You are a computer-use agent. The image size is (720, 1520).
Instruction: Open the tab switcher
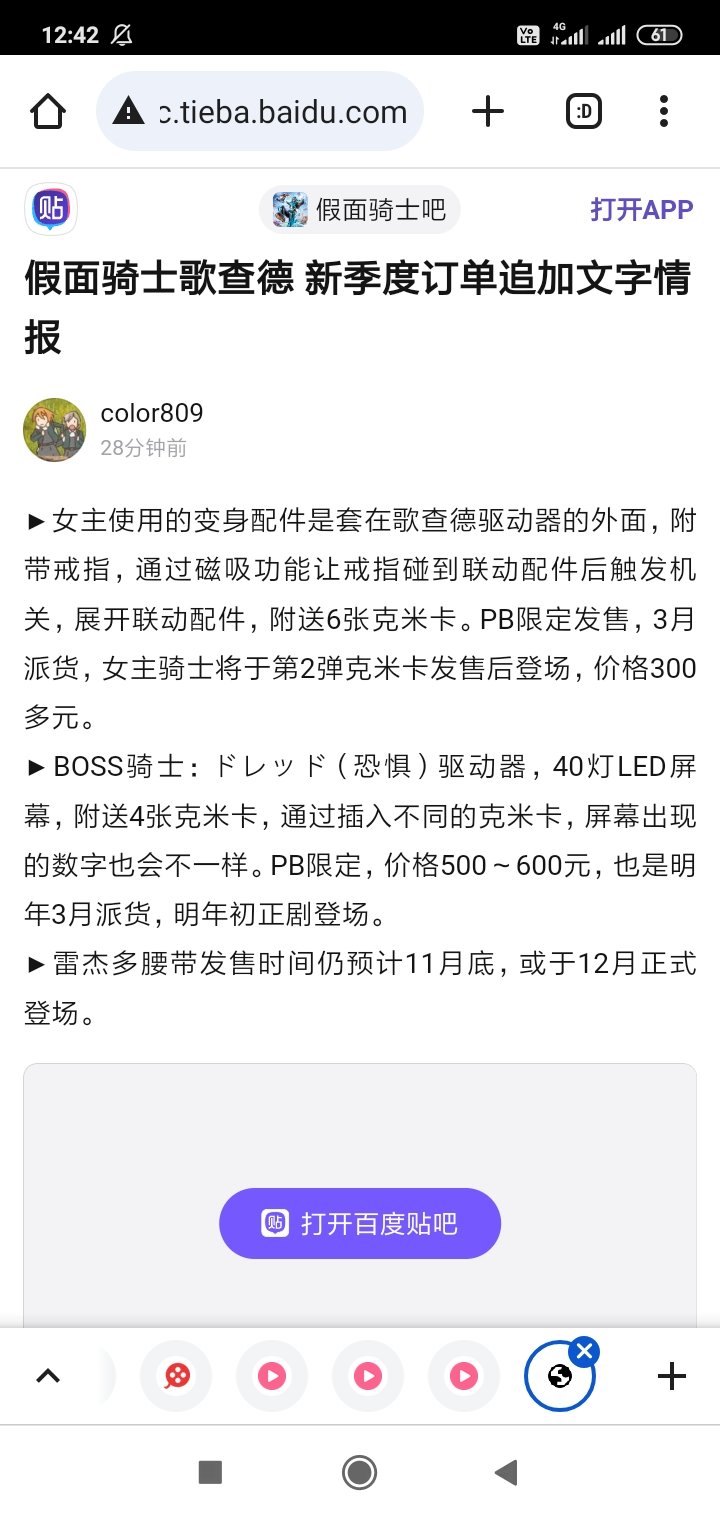tap(584, 112)
